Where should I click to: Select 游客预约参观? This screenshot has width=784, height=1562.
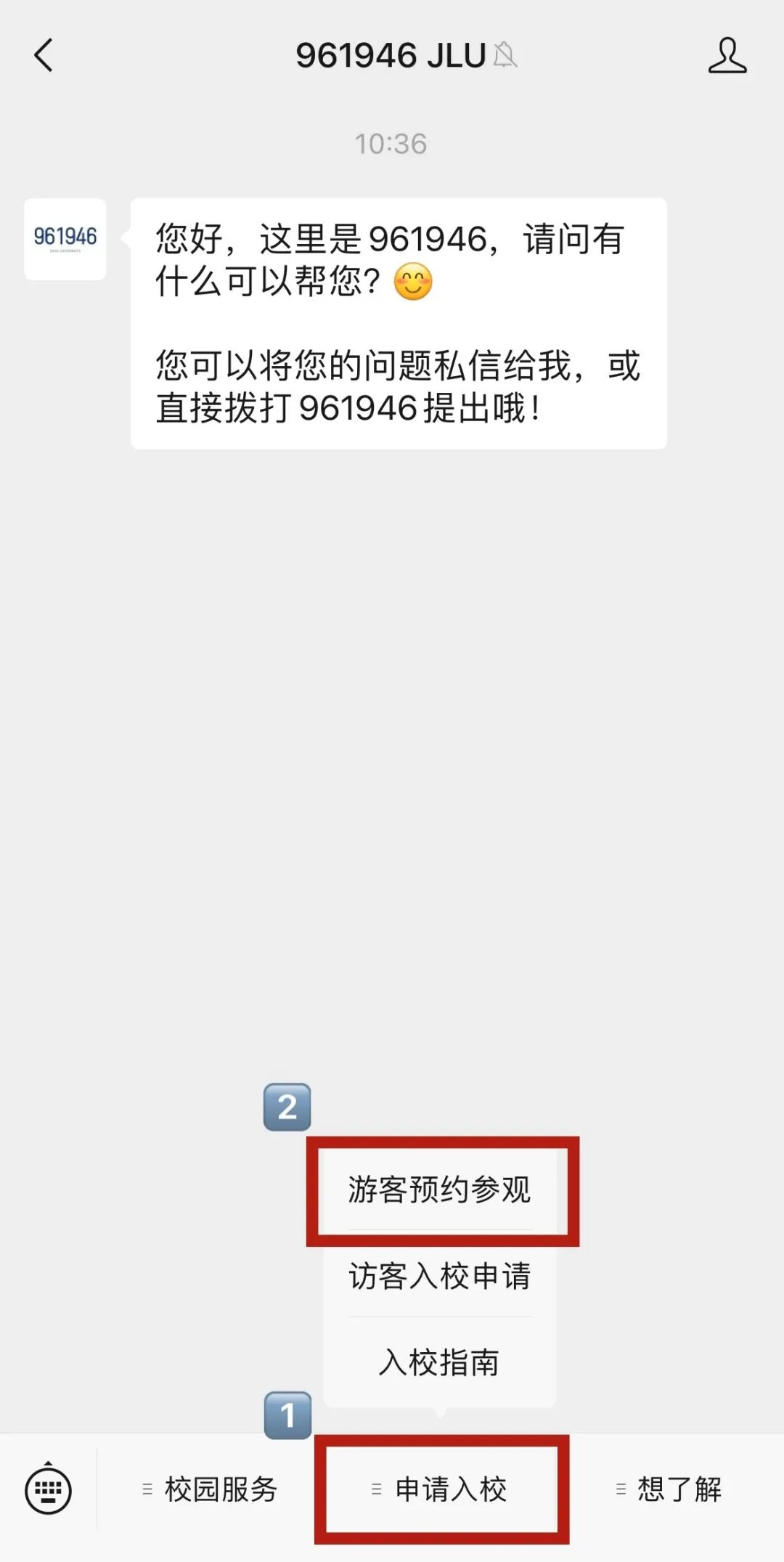point(440,1189)
